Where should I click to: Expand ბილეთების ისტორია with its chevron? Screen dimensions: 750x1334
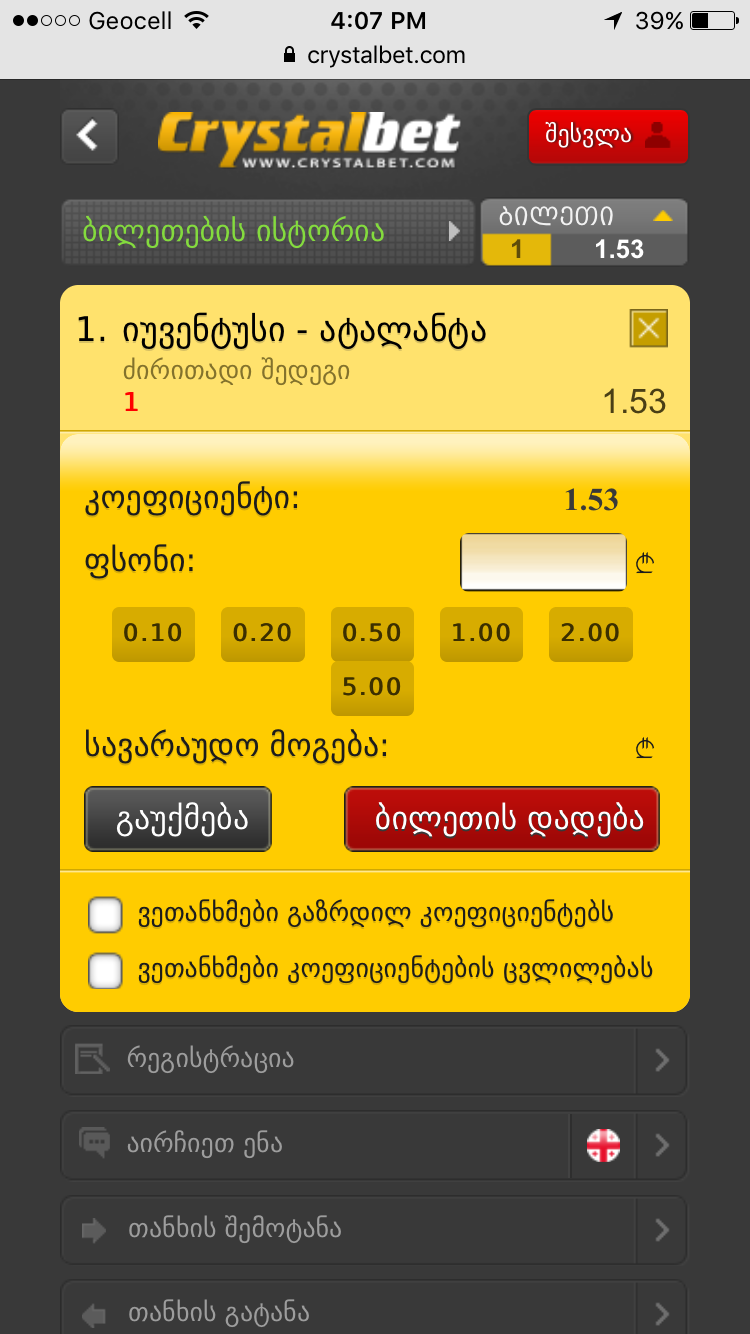pos(455,231)
